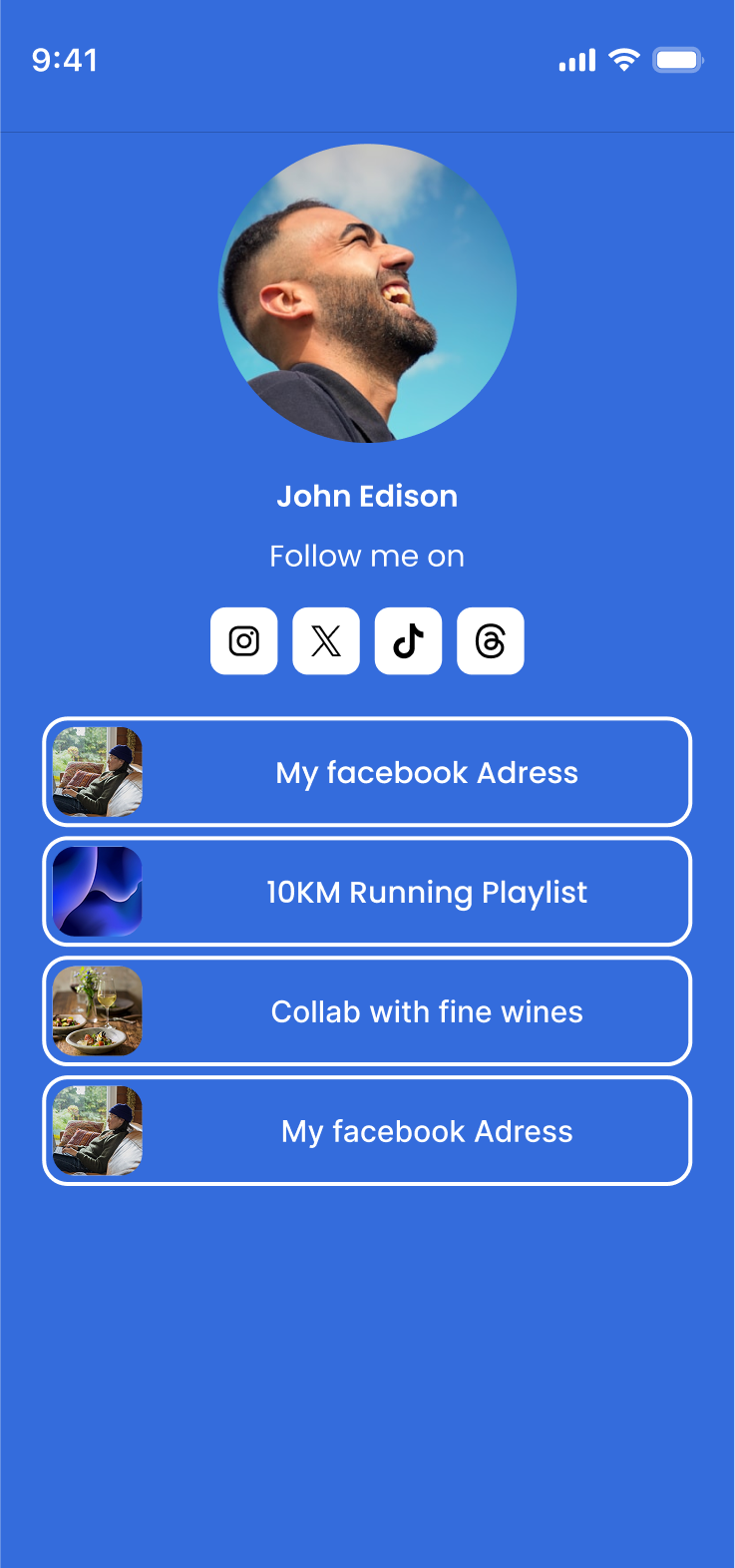
Task: Select the cellular signal icon
Action: [x=575, y=60]
